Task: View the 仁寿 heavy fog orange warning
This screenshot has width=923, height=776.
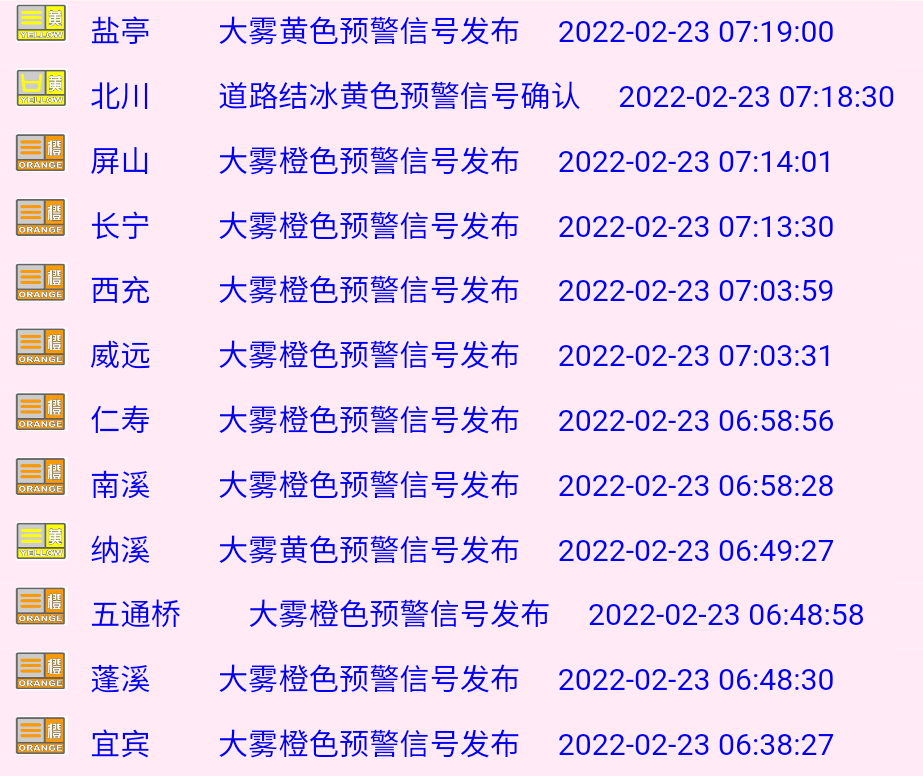Action: coord(368,421)
